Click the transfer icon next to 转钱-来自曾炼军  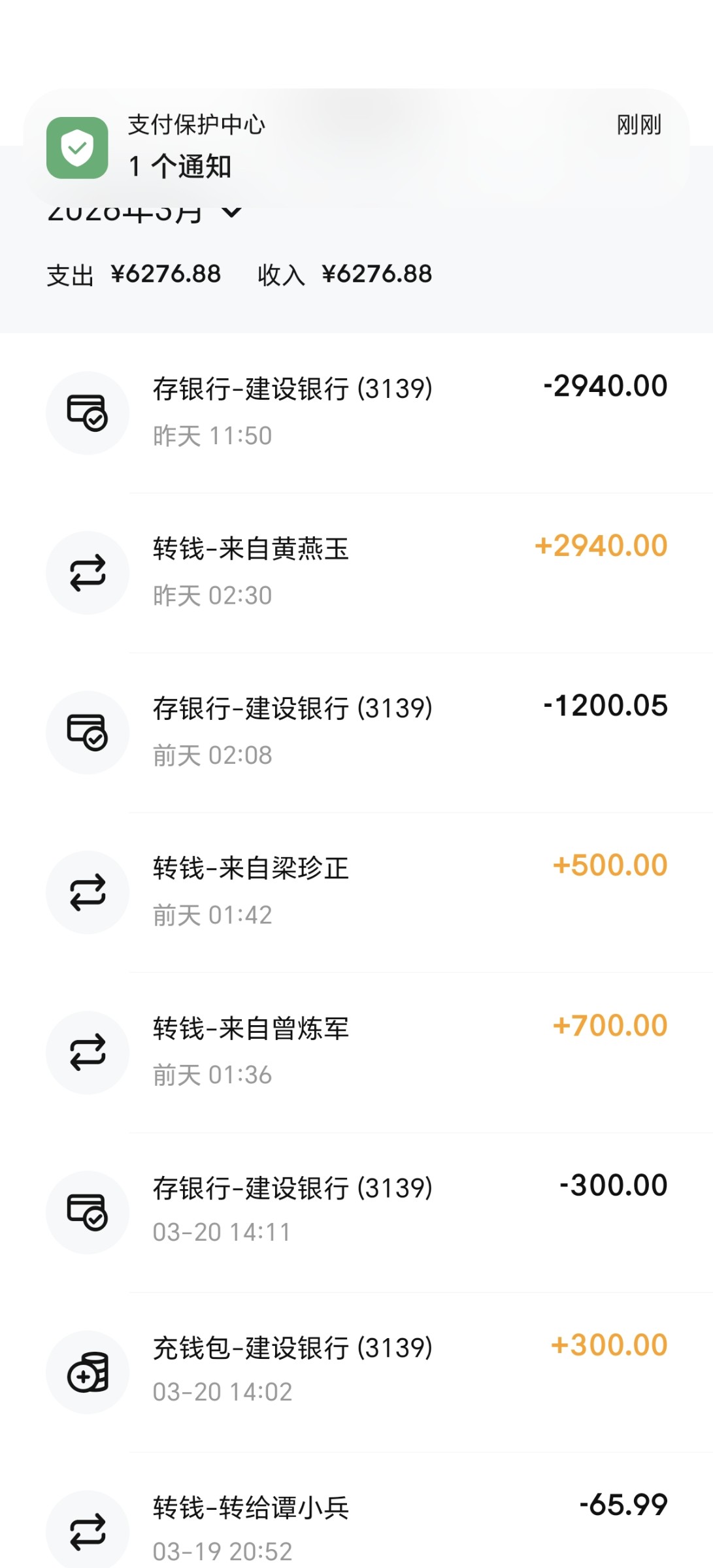click(88, 1052)
